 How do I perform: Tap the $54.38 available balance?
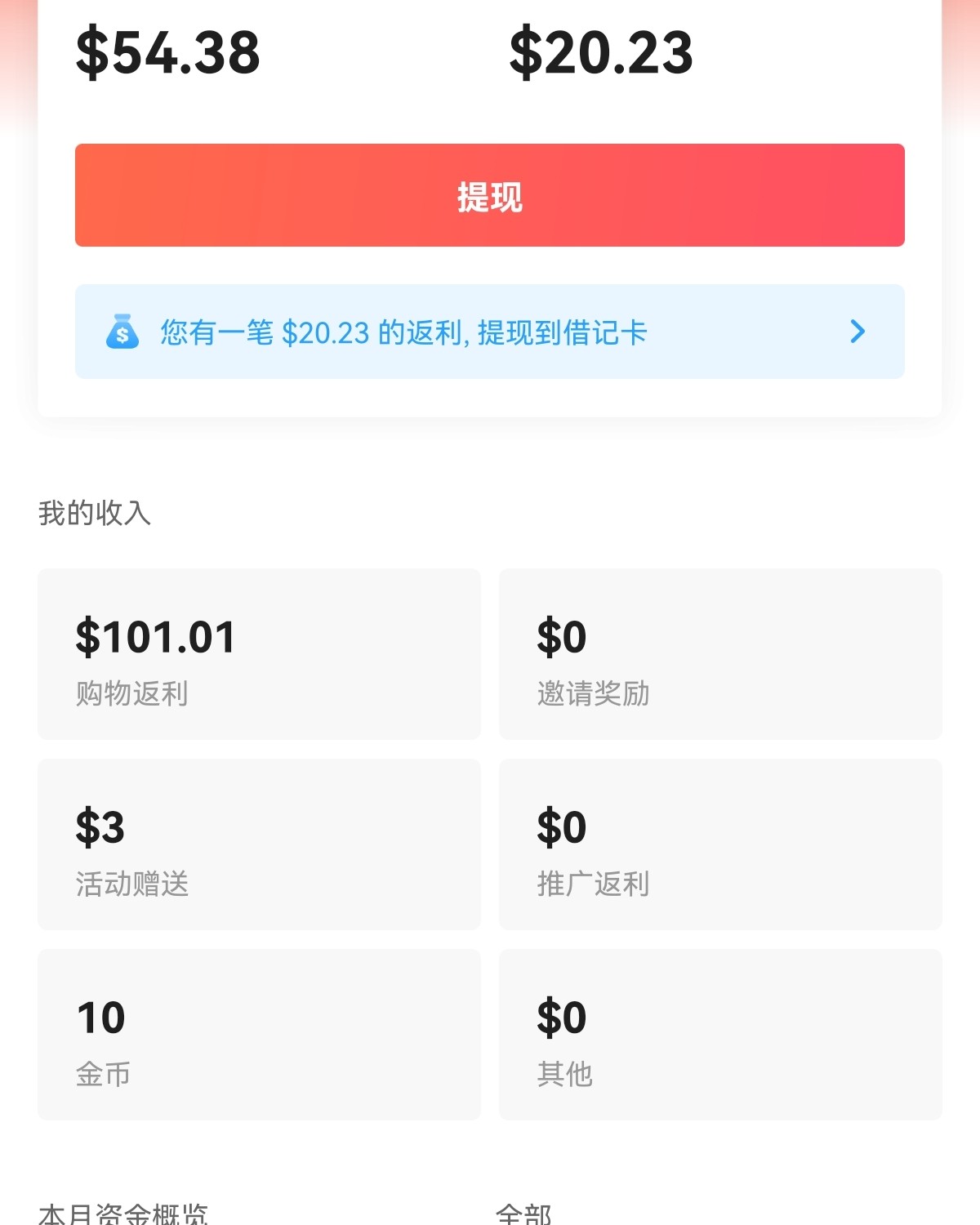coord(167,52)
